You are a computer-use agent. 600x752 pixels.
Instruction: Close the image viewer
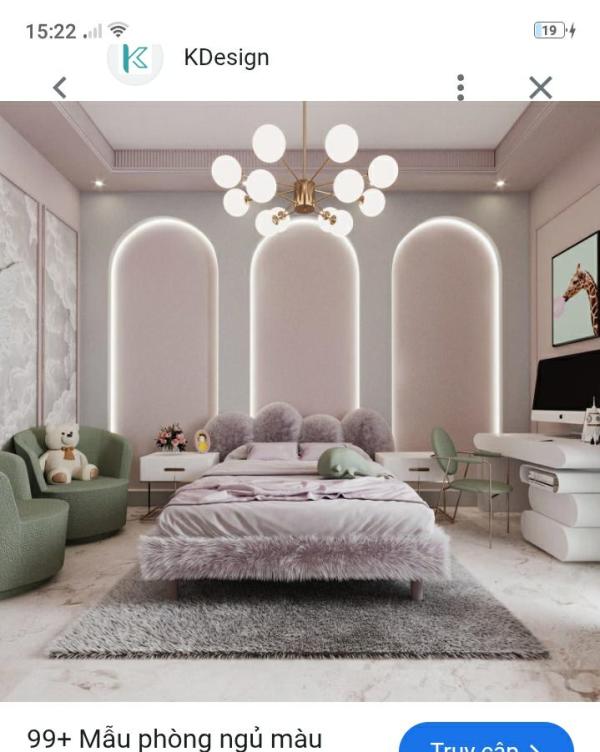pyautogui.click(x=540, y=88)
